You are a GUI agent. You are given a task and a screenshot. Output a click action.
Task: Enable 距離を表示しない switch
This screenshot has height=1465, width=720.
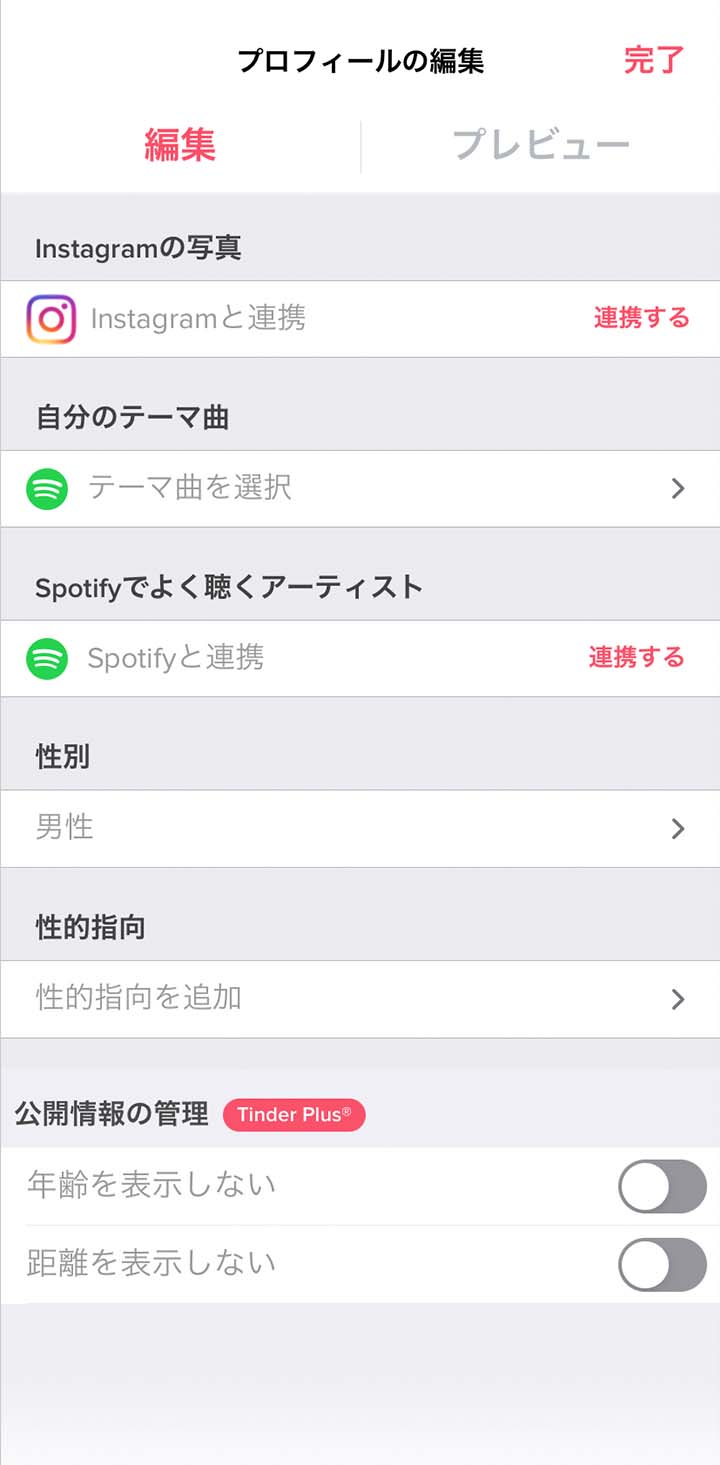point(662,1264)
